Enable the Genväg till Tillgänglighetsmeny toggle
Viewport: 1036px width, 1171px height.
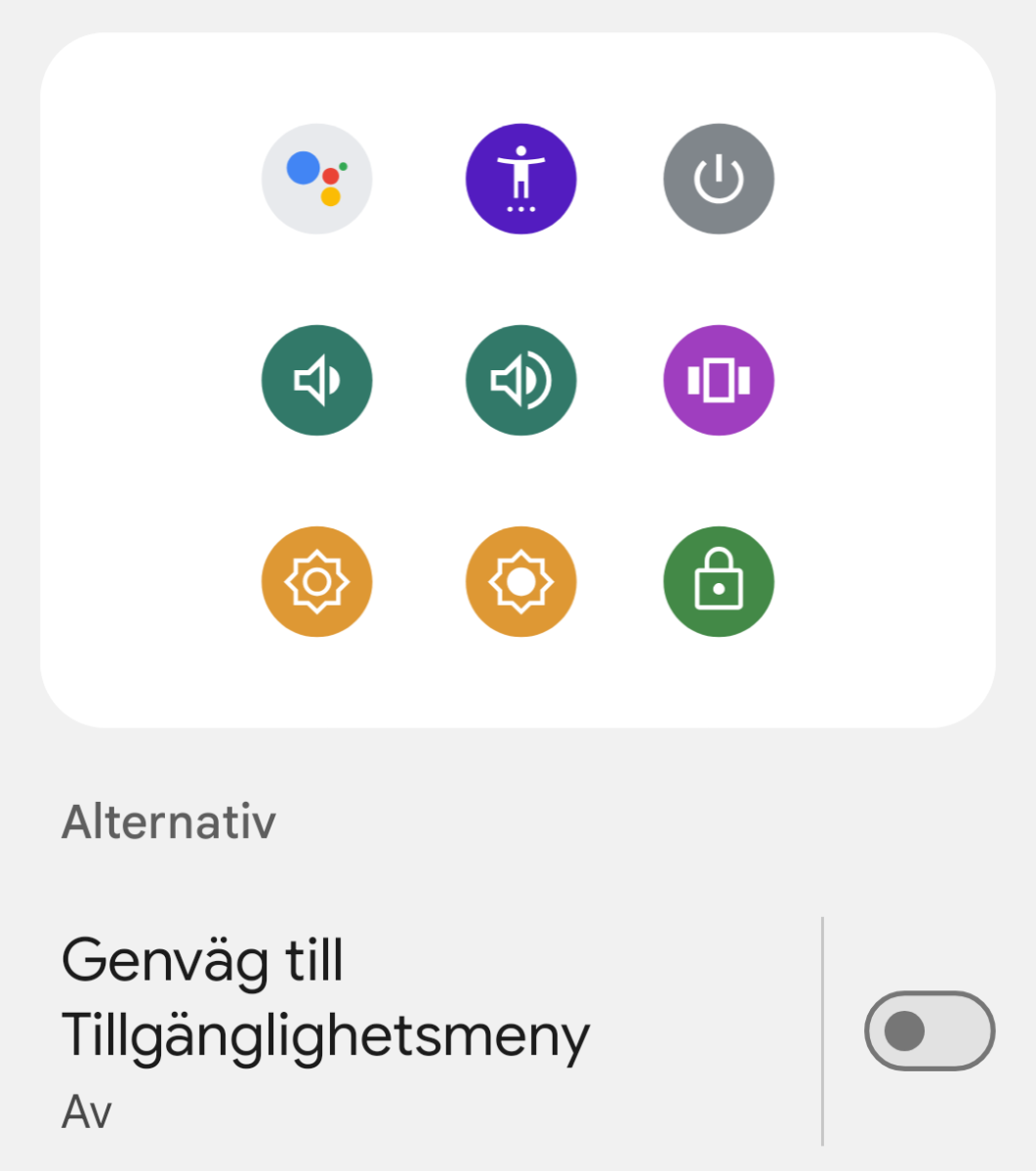[929, 1030]
